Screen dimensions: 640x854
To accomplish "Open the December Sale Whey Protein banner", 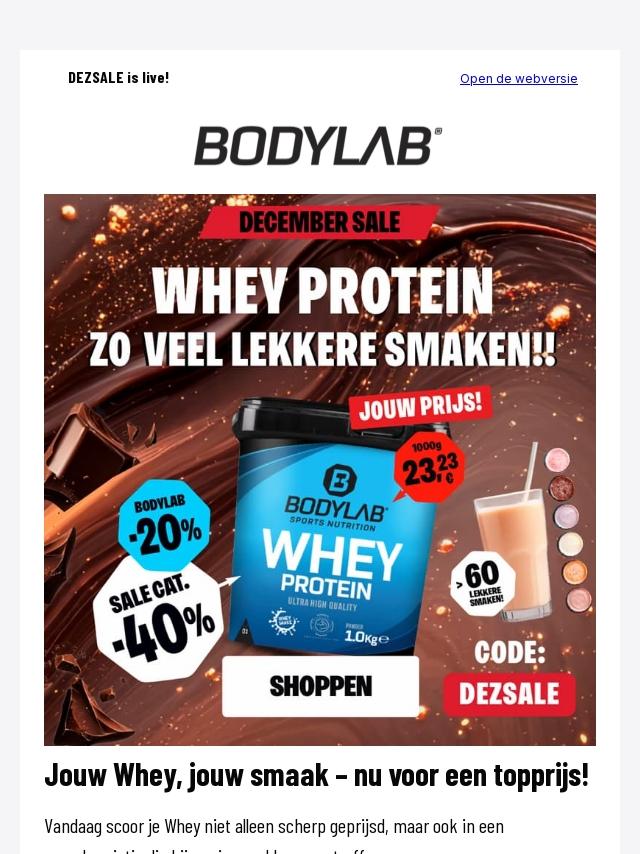I will click(320, 470).
